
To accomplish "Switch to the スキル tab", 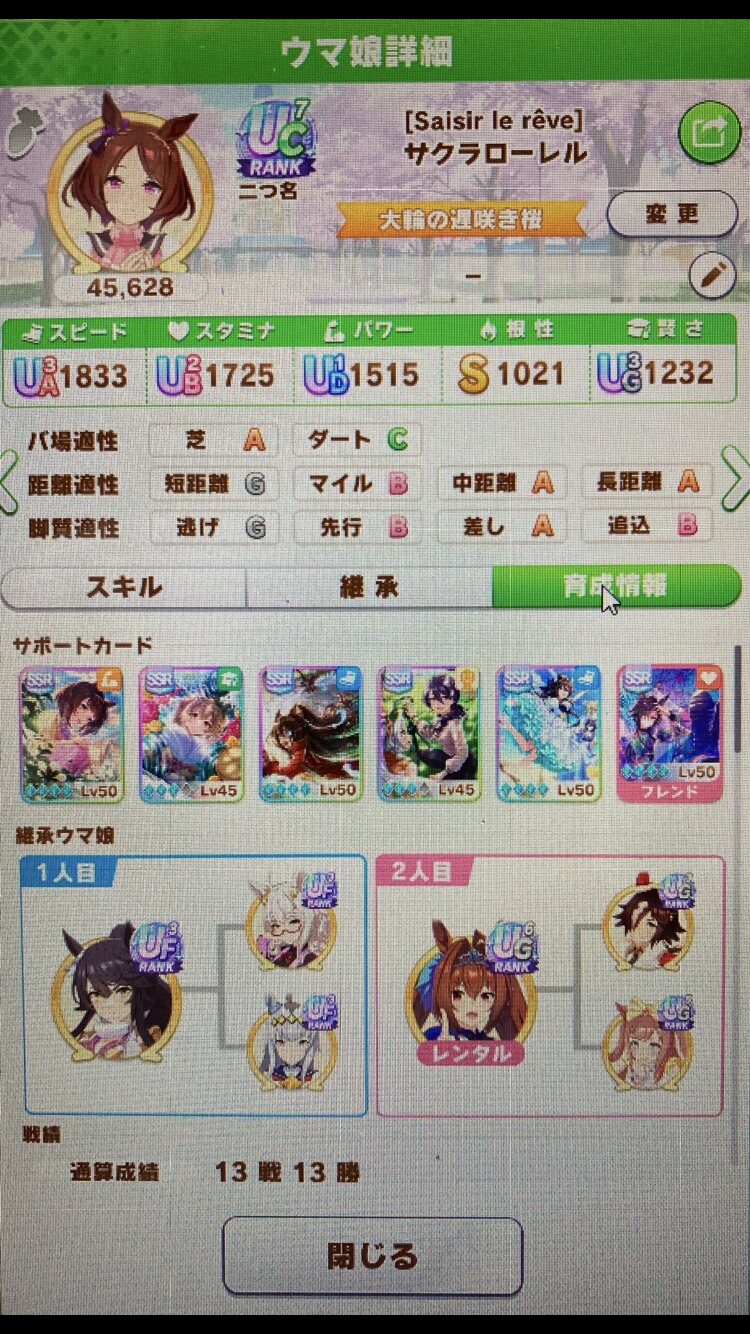I will pyautogui.click(x=124, y=587).
